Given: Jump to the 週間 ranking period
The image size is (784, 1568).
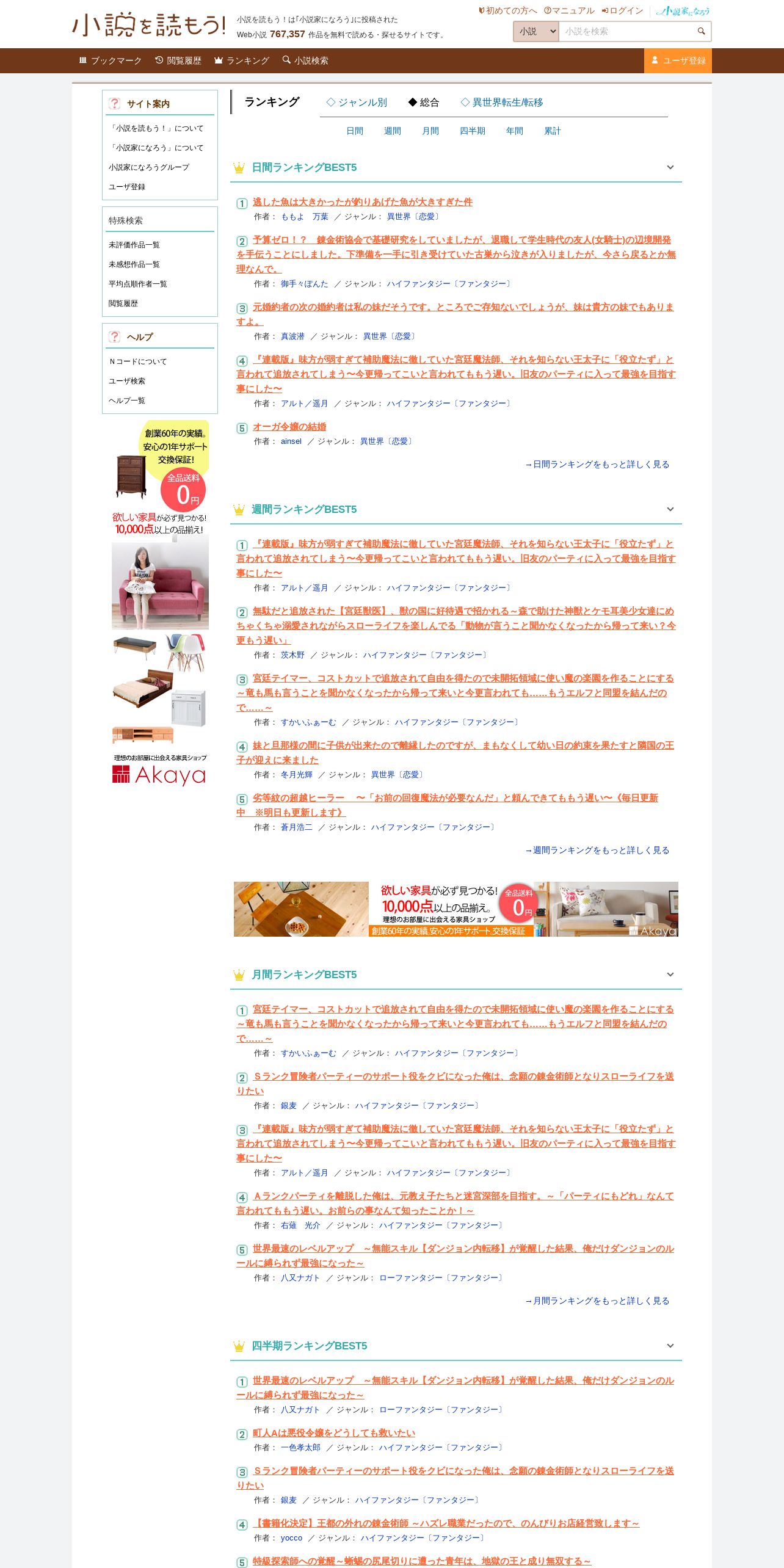Looking at the screenshot, I should point(392,131).
